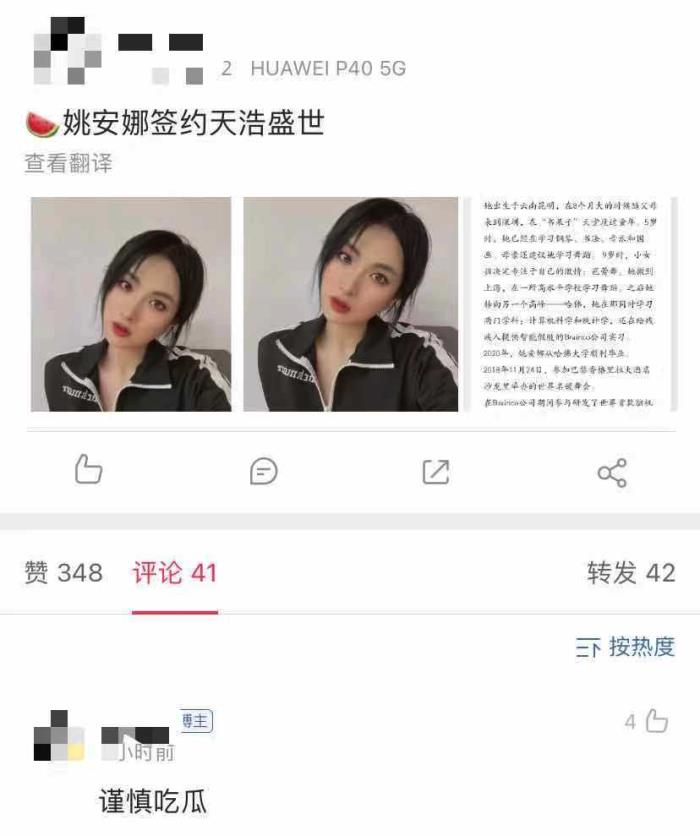The width and height of the screenshot is (700, 836).
Task: Switch to the 转发 42 tab
Action: (631, 573)
